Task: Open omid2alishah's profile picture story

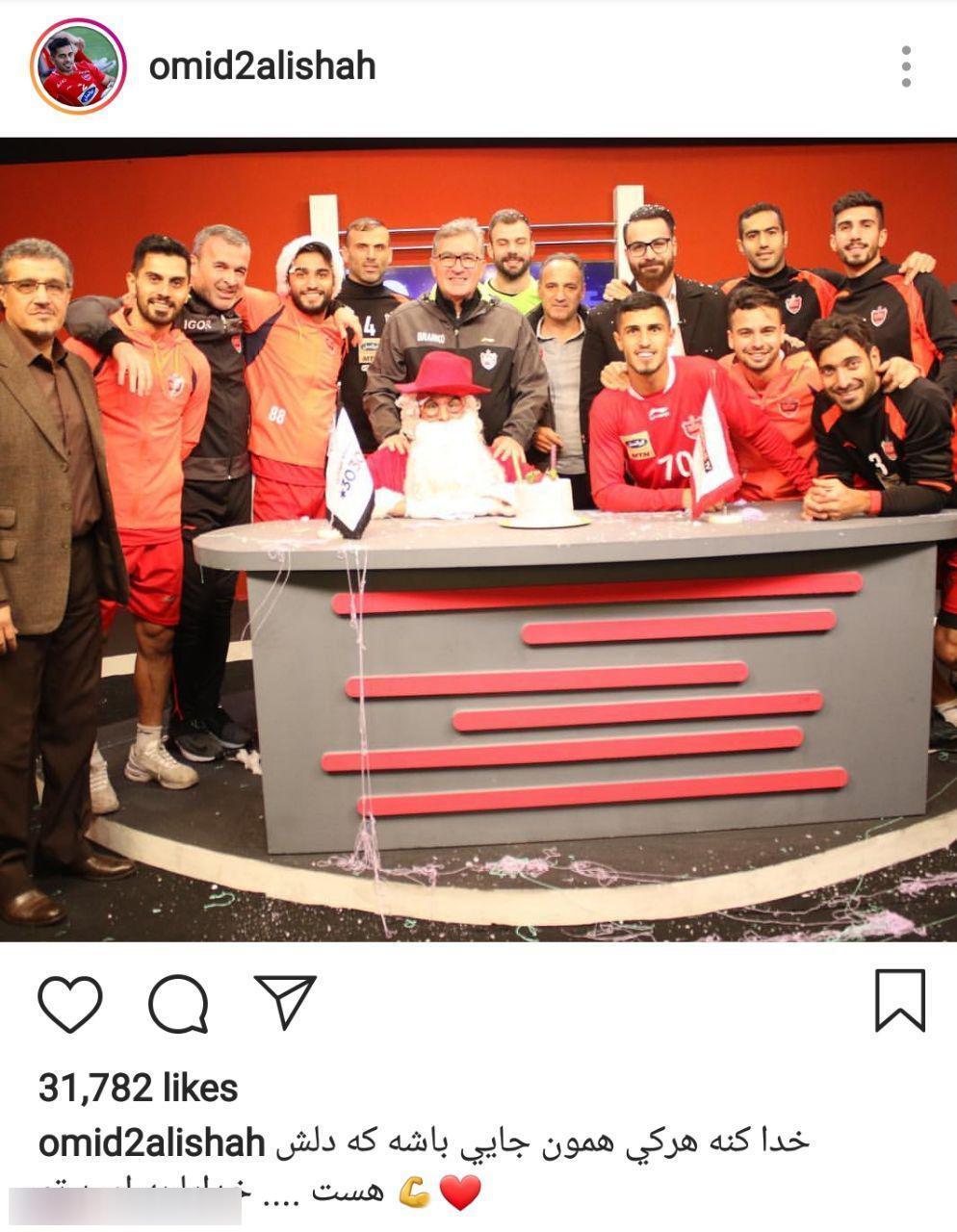Action: click(x=78, y=66)
